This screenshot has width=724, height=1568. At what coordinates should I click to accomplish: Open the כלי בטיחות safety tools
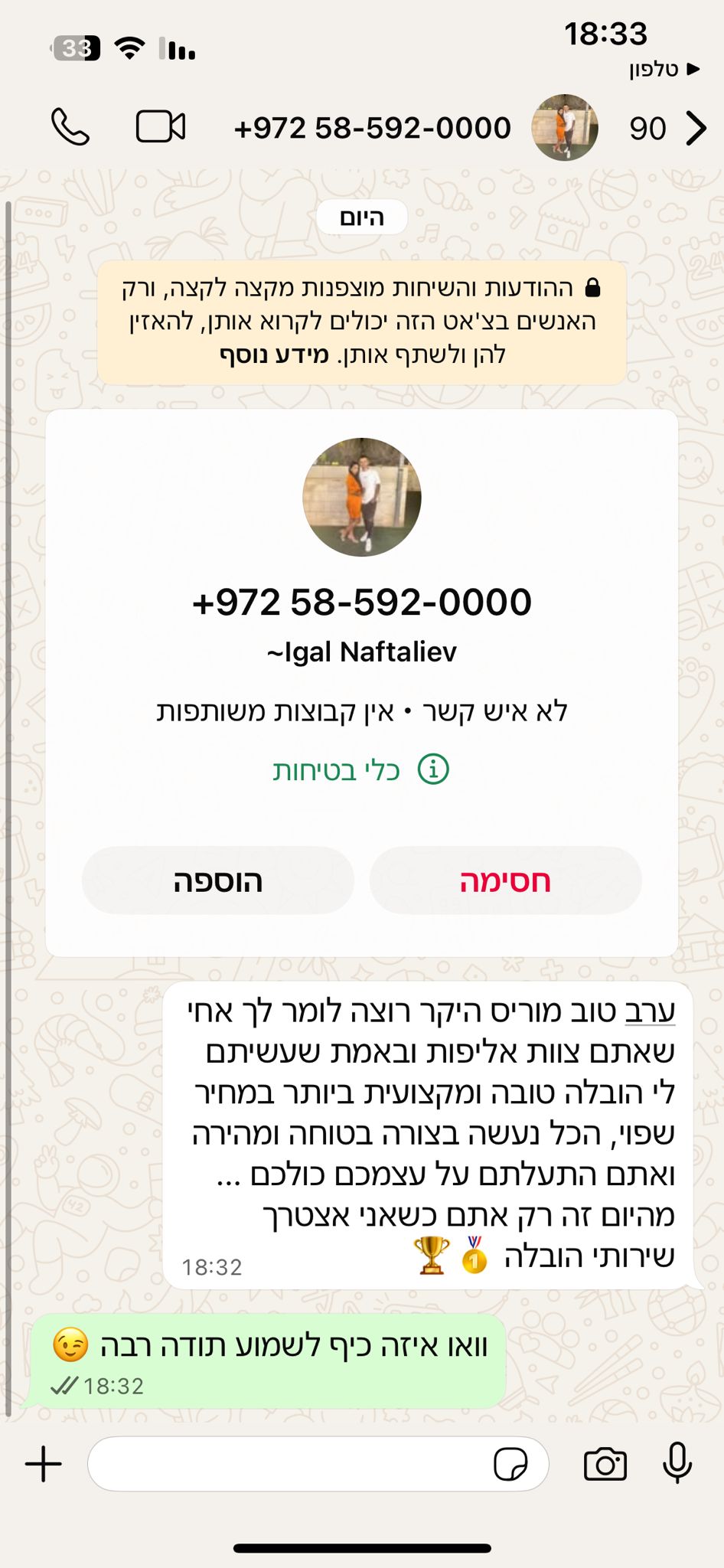pyautogui.click(x=361, y=769)
